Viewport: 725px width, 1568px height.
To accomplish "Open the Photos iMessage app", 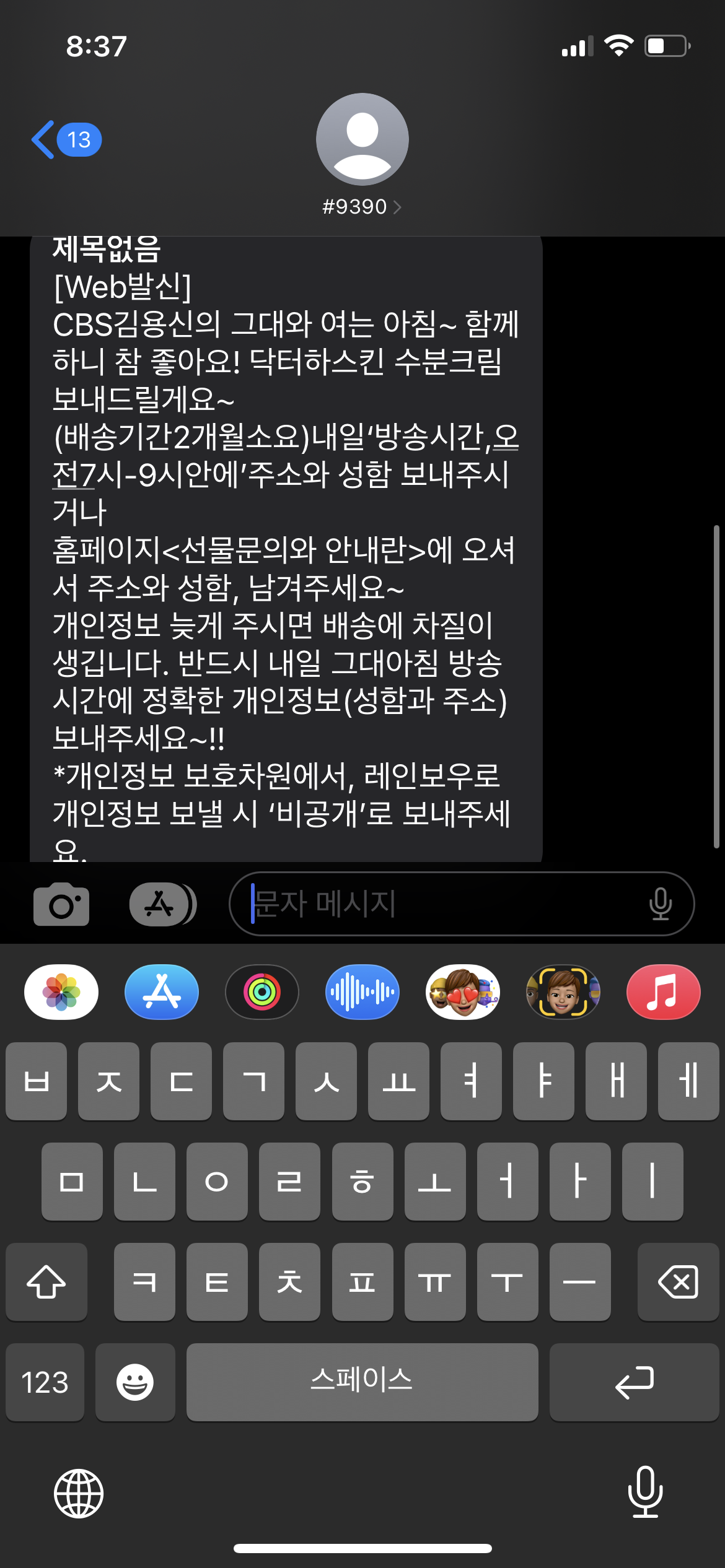I will coord(61,992).
